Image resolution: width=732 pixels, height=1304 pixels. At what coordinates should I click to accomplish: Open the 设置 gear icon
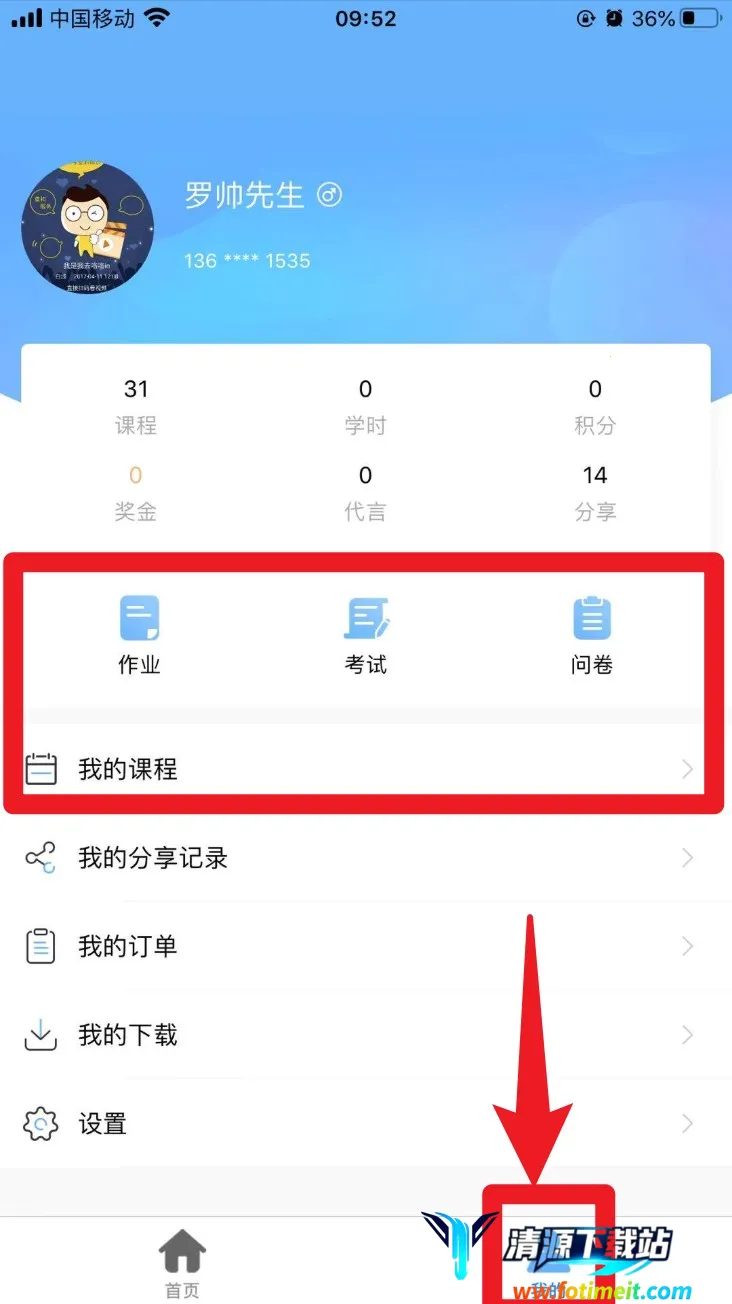click(40, 1124)
